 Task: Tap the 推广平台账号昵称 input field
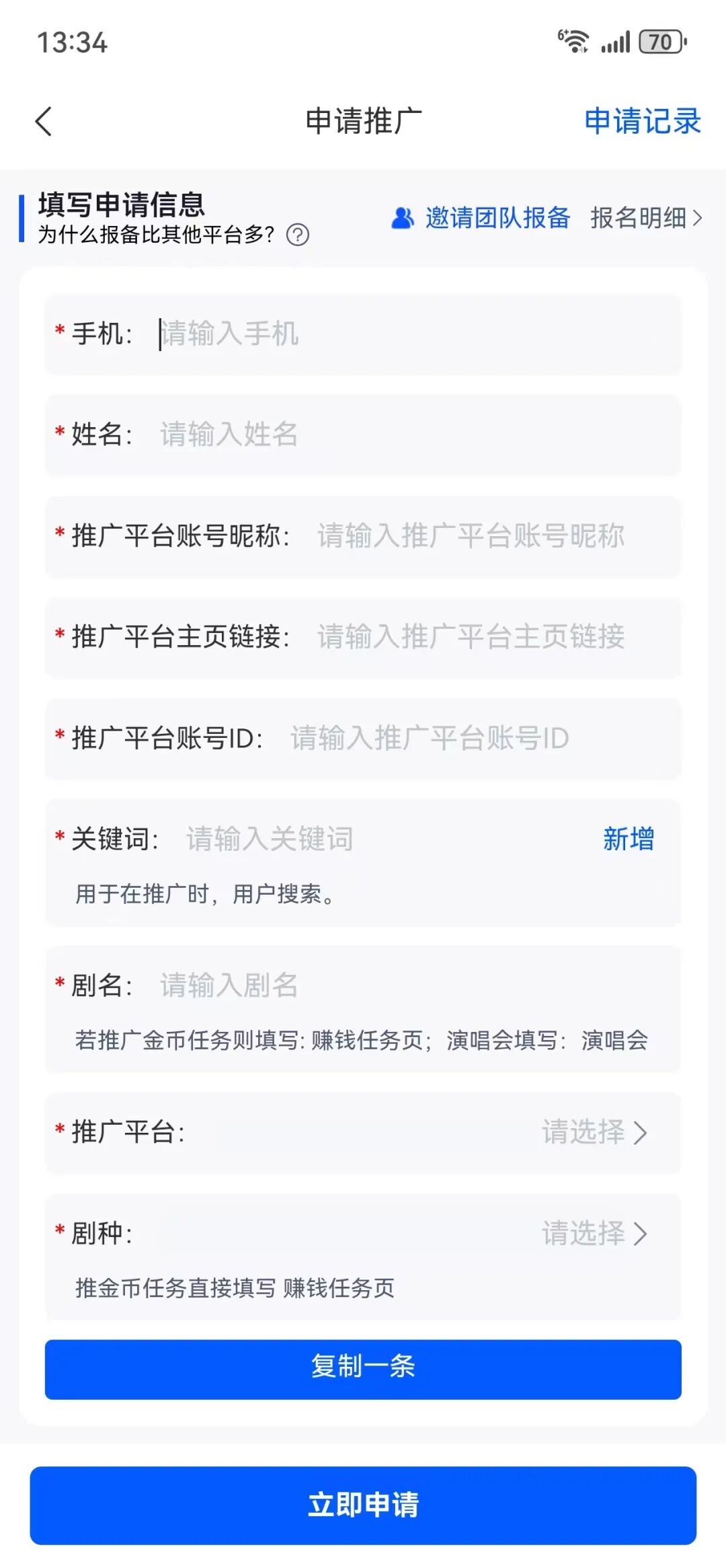pyautogui.click(x=484, y=536)
